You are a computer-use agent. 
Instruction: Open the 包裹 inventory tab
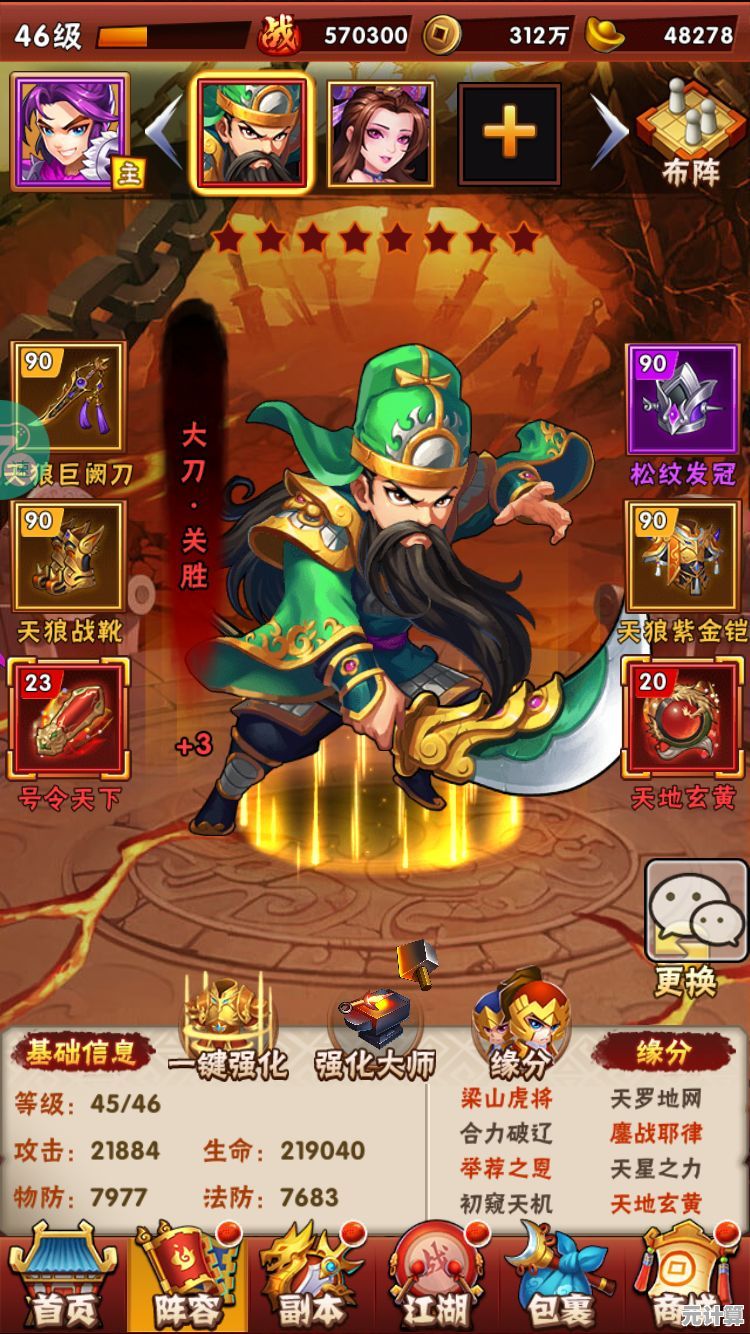pos(560,1280)
